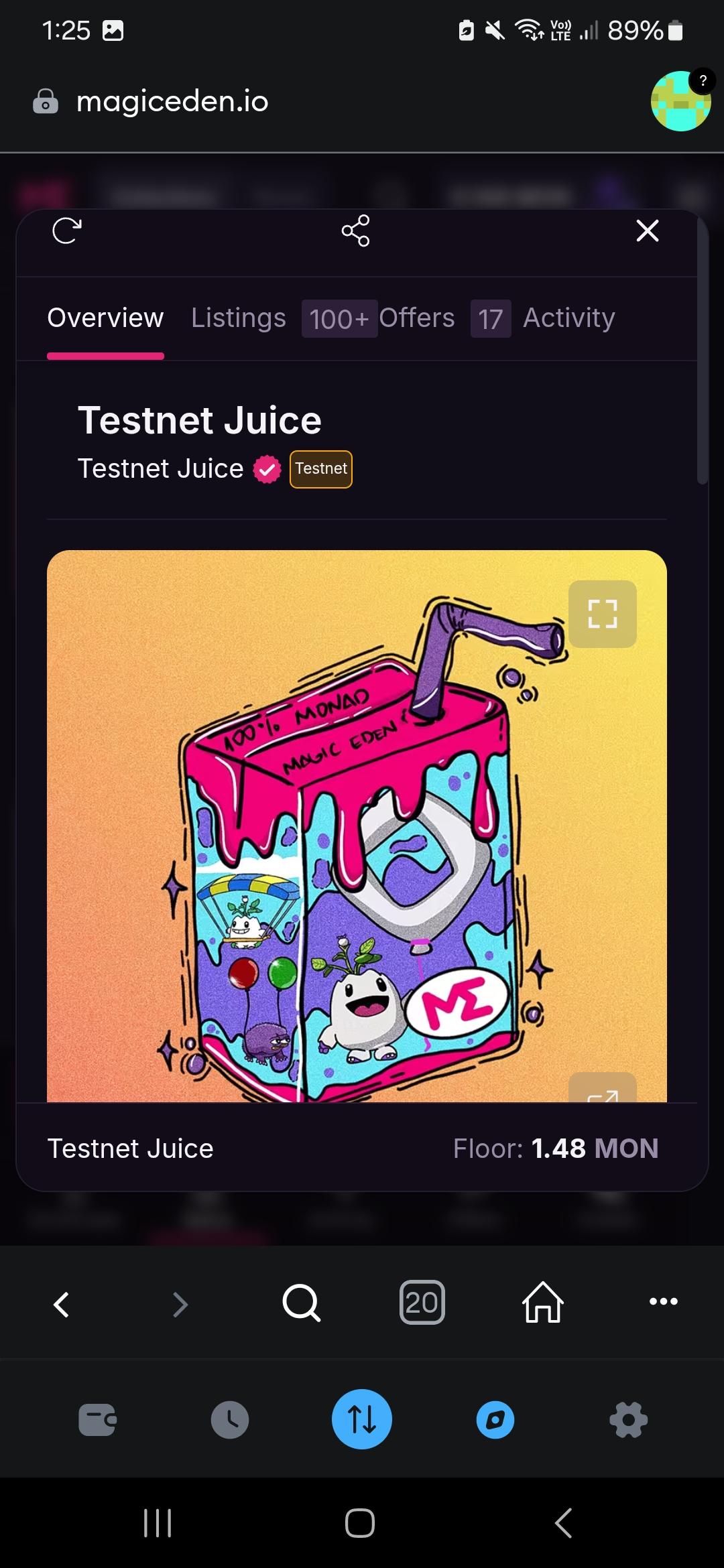Go to the browser home page

(x=542, y=1303)
